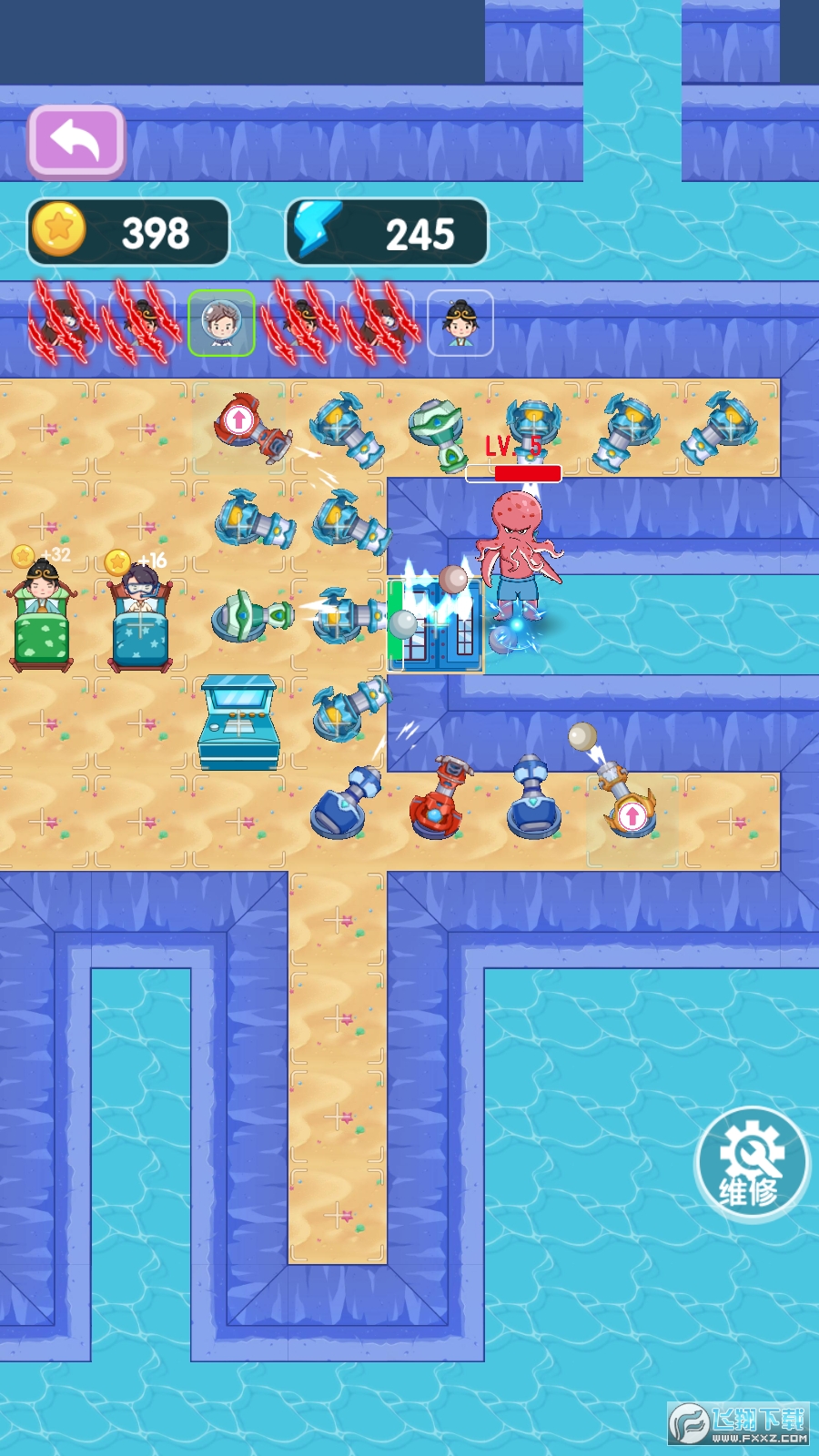Tap the 维修 repair button
This screenshot has height=1456, width=819.
(x=751, y=1164)
